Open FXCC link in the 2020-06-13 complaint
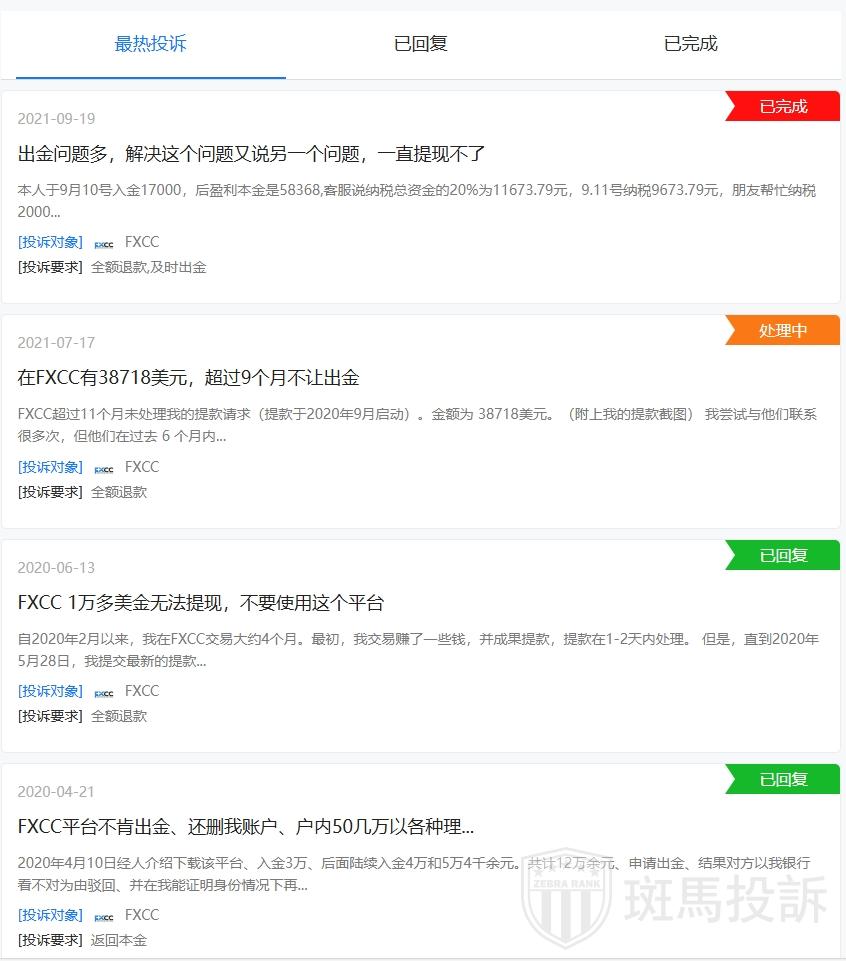The image size is (846, 961). pyautogui.click(x=141, y=691)
